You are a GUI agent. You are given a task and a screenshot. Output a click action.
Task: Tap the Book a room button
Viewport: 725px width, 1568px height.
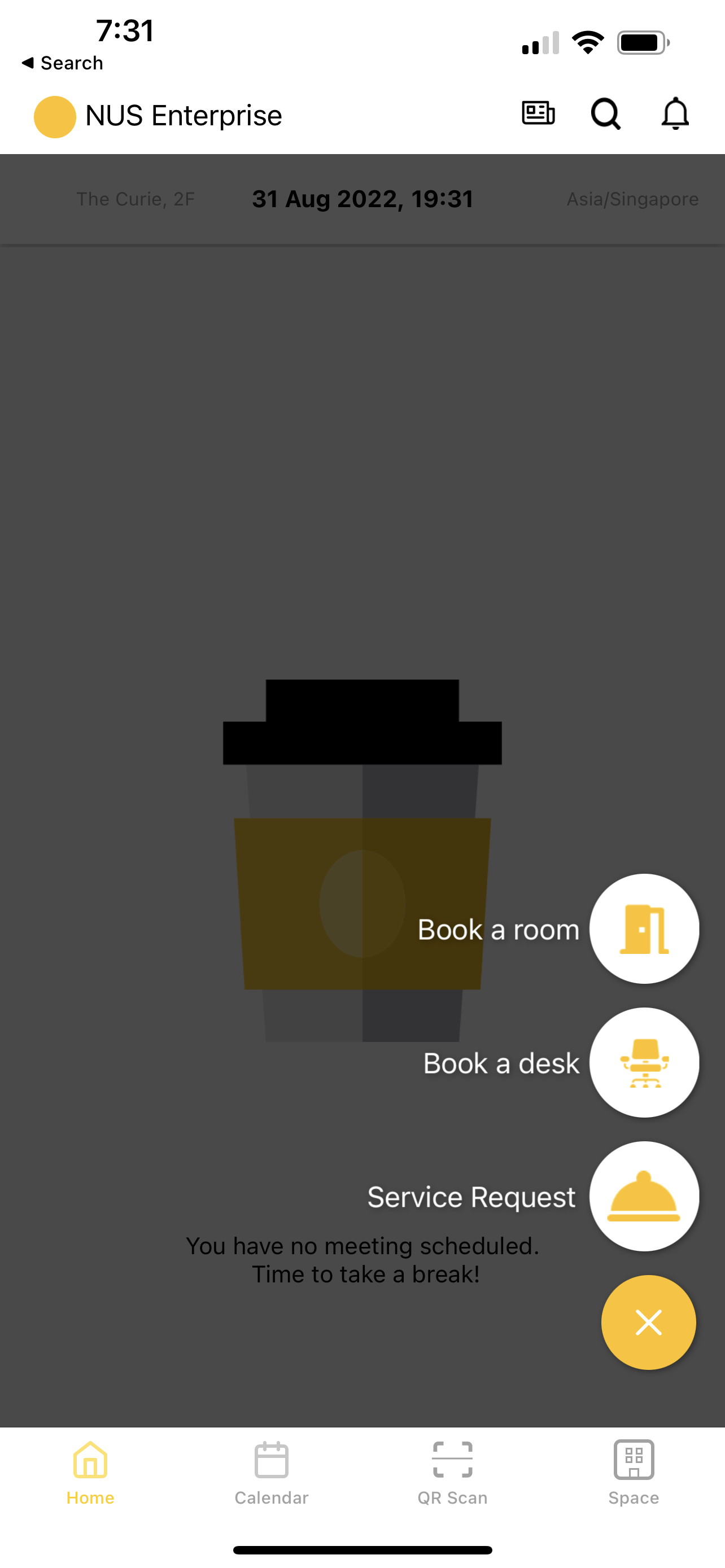pyautogui.click(x=644, y=929)
